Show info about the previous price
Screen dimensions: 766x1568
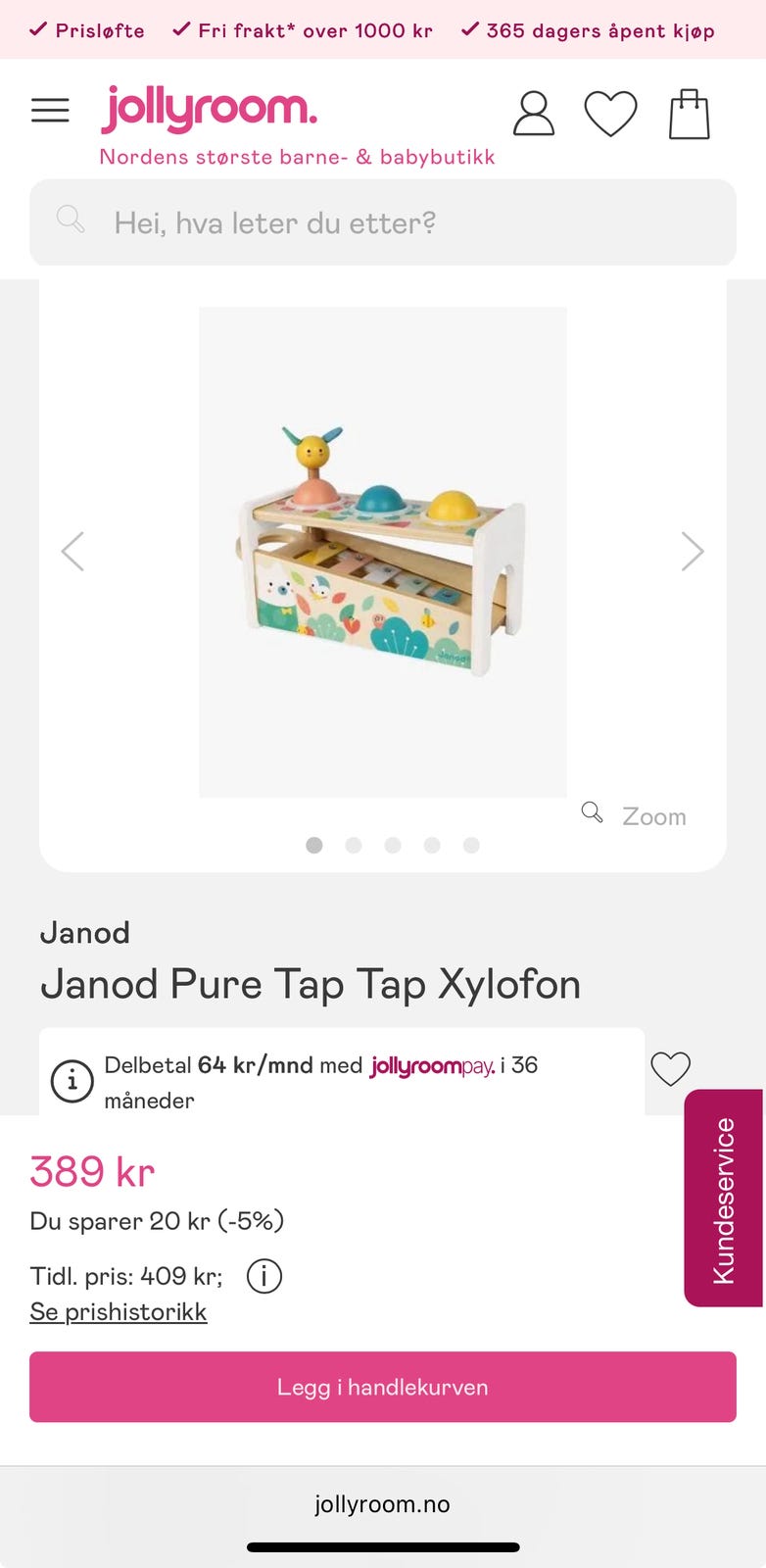[x=264, y=1276]
